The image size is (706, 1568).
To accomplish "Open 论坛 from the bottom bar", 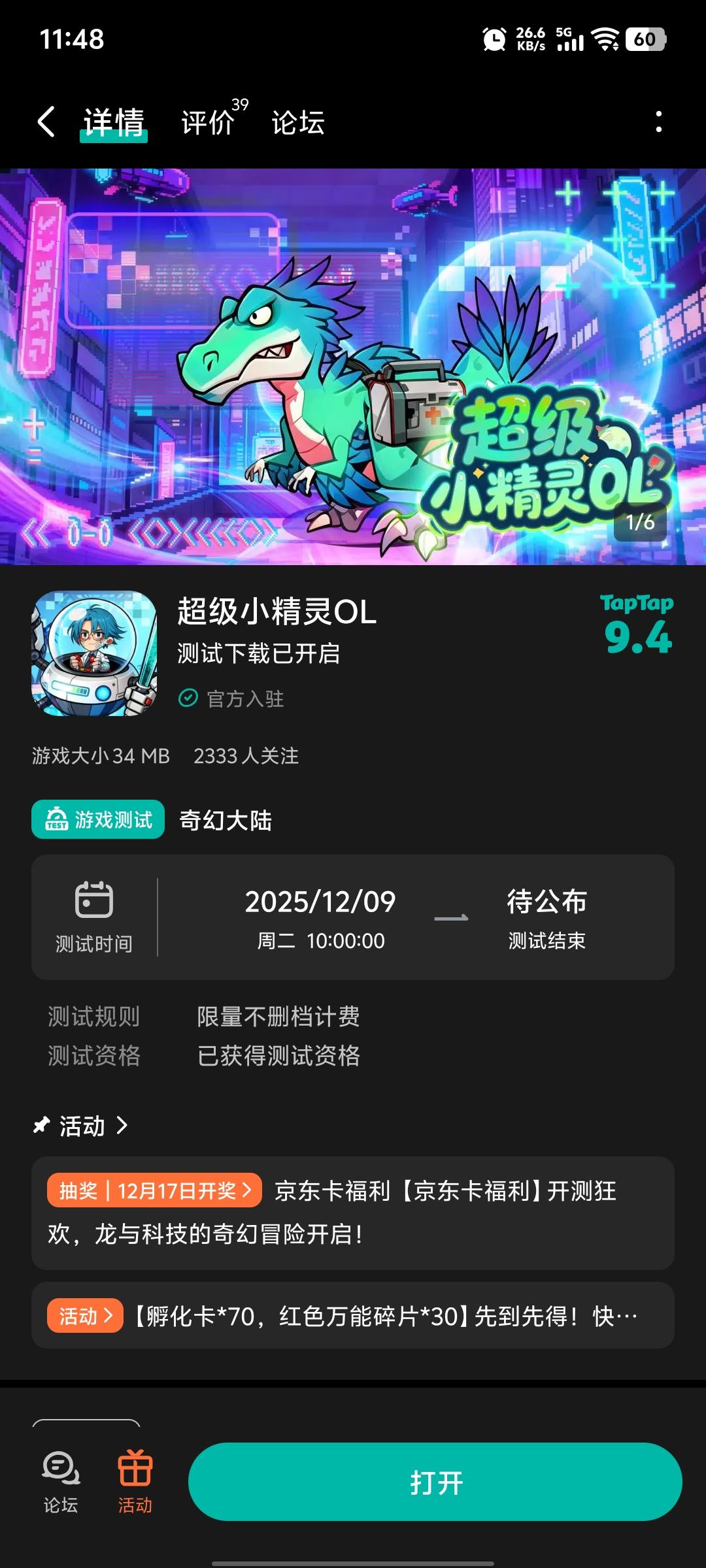I will click(61, 1482).
